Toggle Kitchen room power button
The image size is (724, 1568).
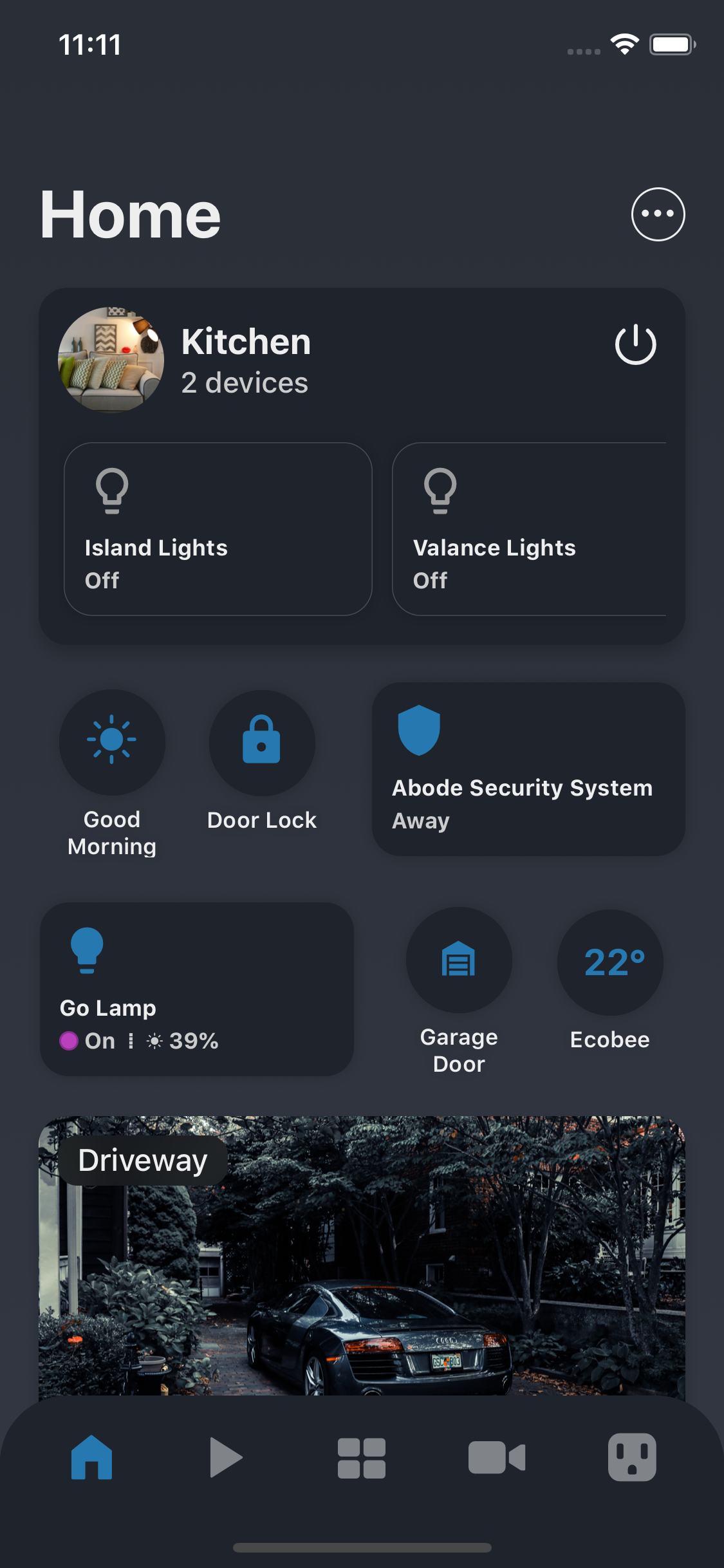(x=635, y=344)
